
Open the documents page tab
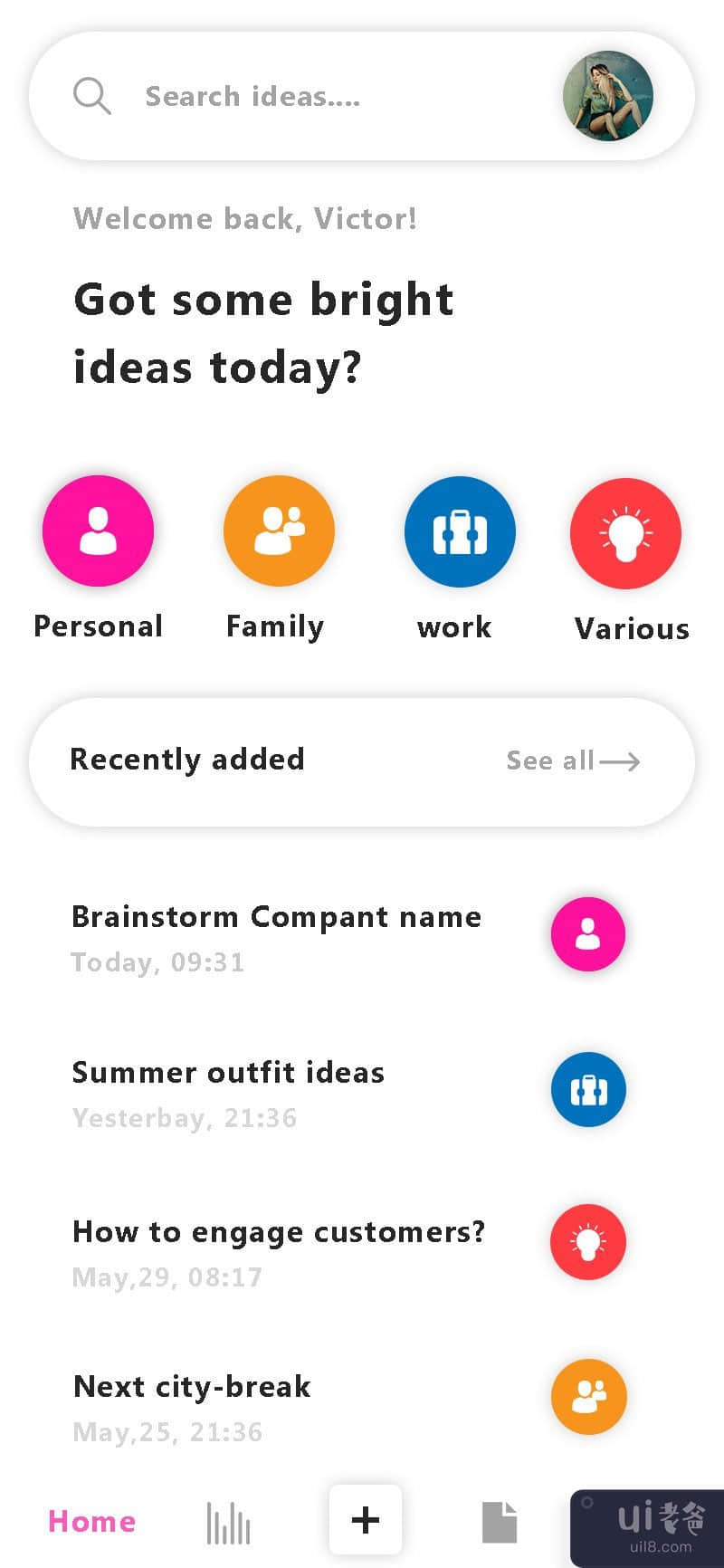(499, 1522)
